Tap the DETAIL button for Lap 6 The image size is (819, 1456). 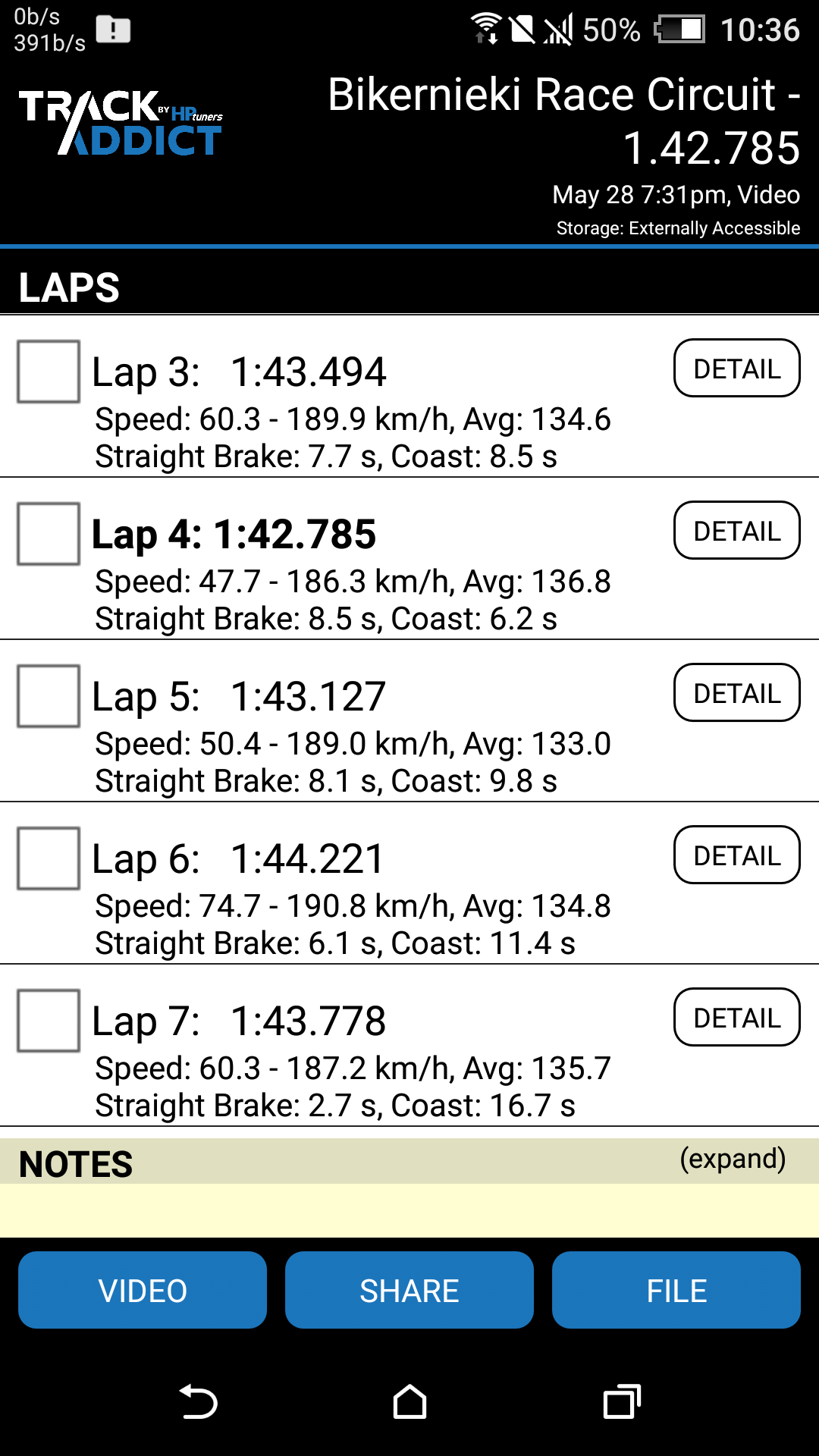[x=737, y=855]
